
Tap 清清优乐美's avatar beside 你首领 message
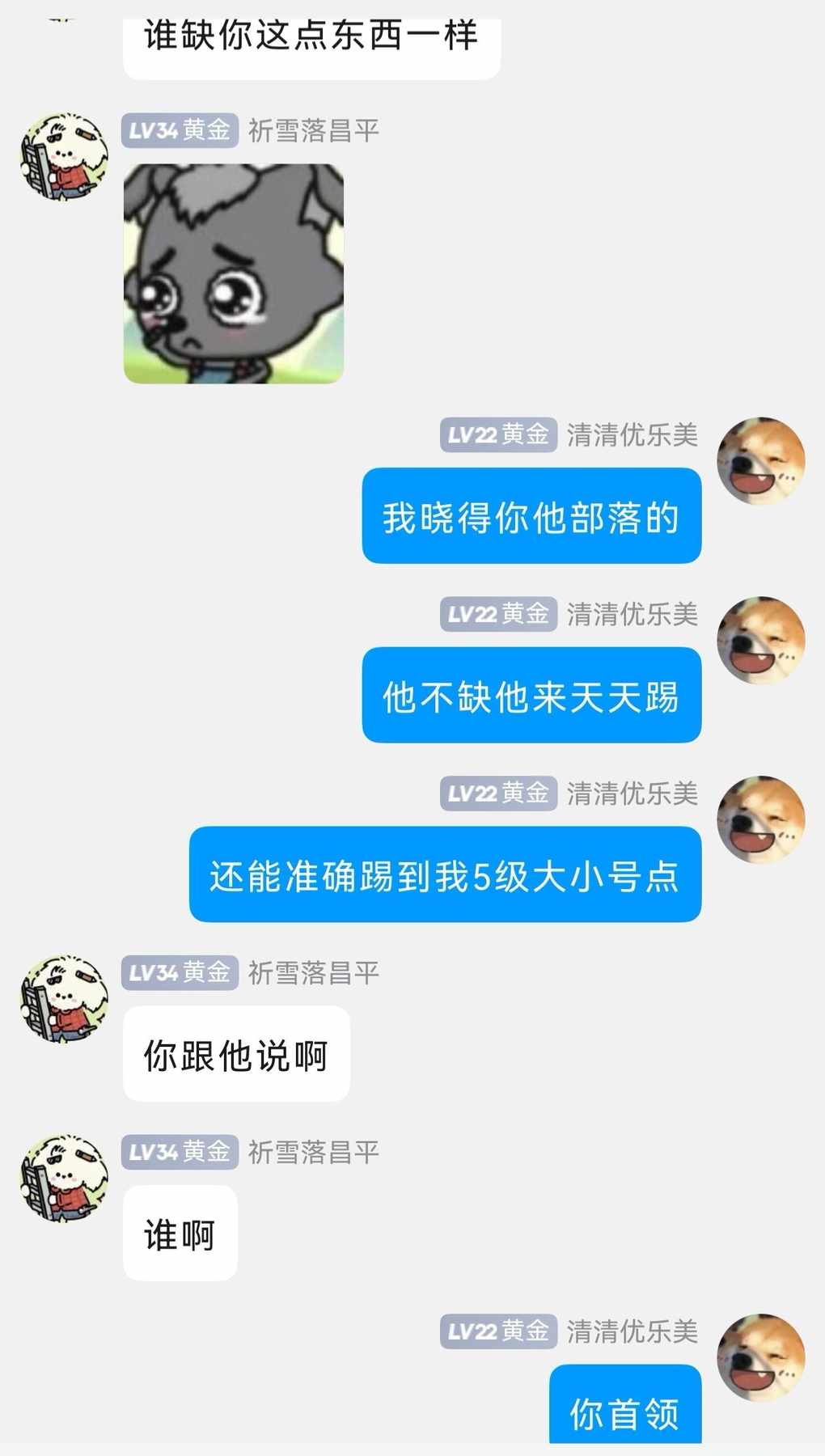(761, 1357)
